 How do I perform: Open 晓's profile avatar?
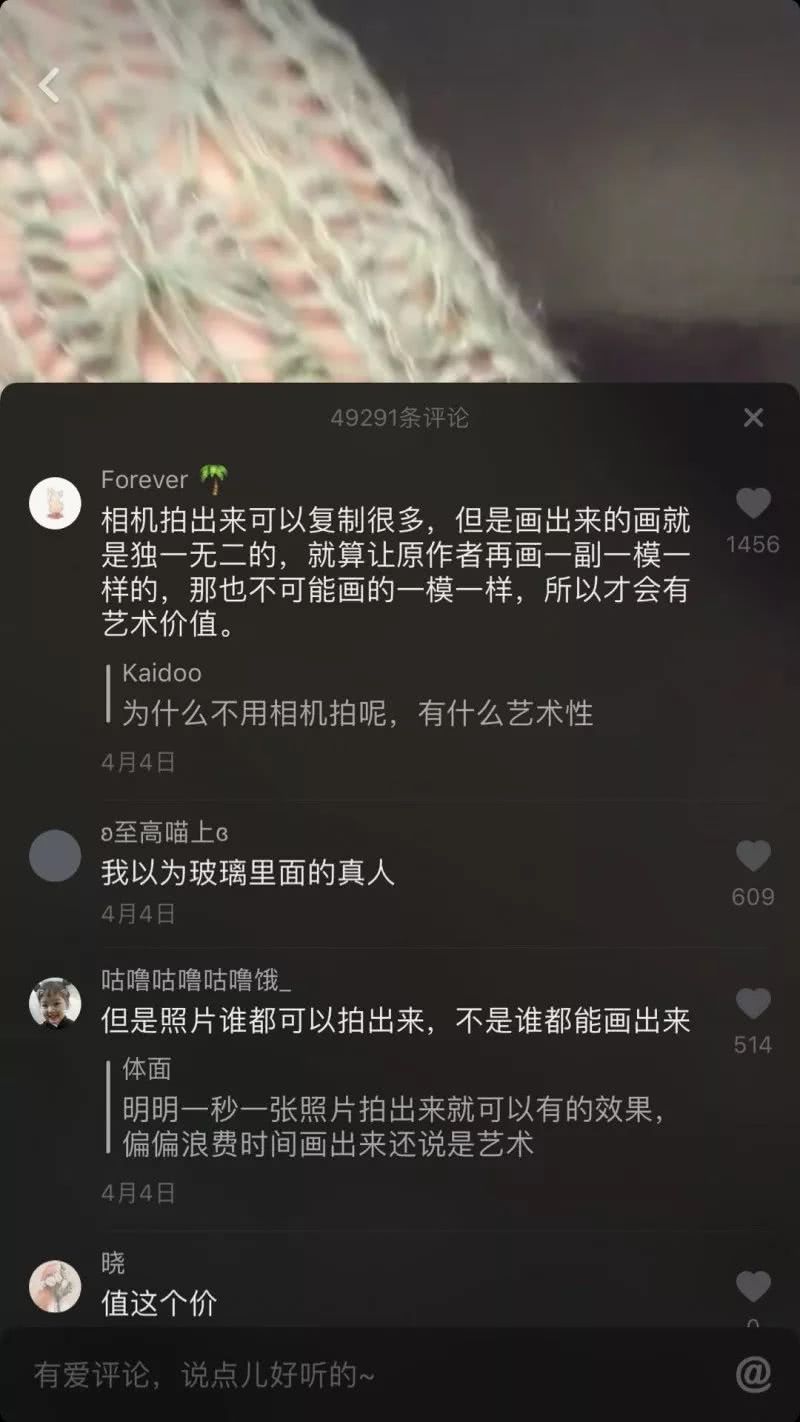point(55,1286)
